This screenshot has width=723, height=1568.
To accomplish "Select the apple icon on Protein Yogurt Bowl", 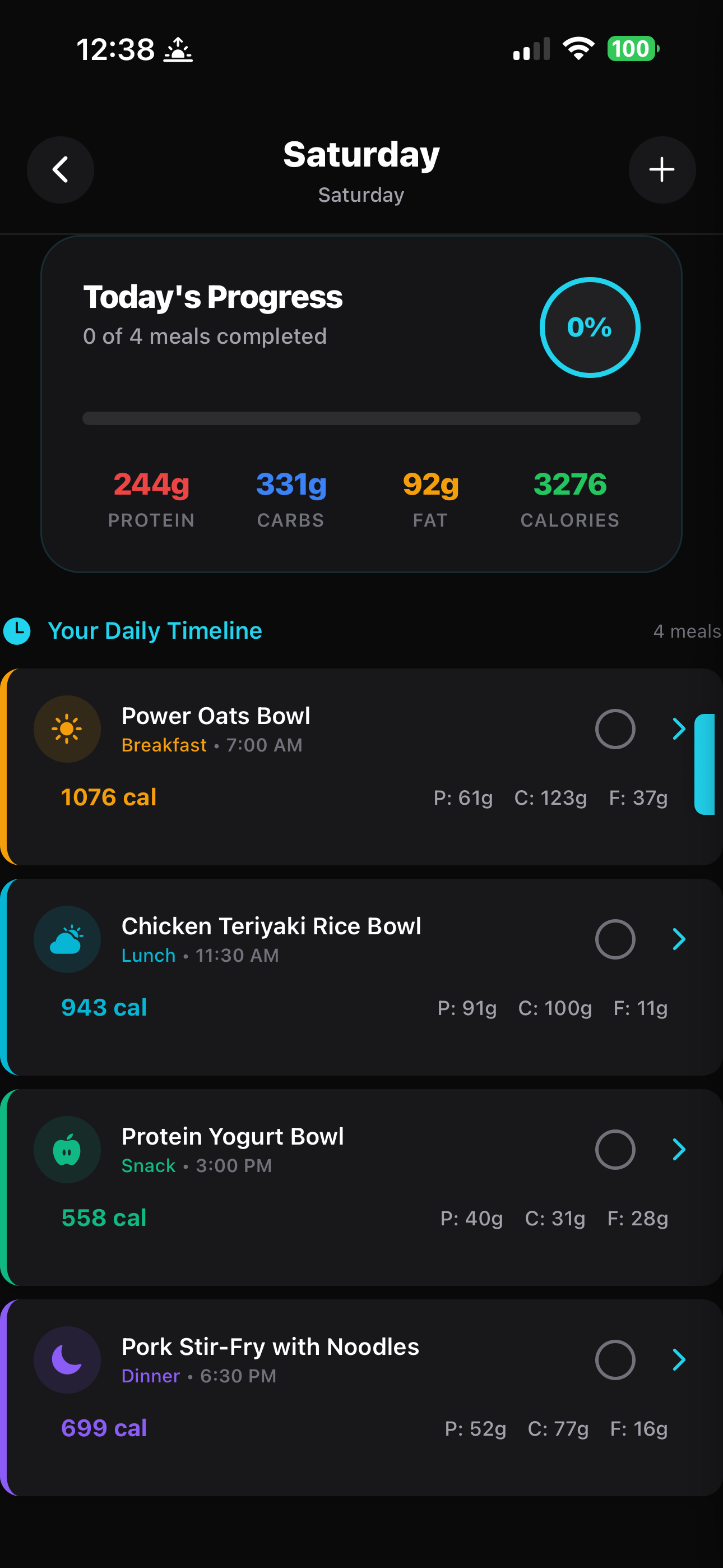I will pyautogui.click(x=68, y=1149).
